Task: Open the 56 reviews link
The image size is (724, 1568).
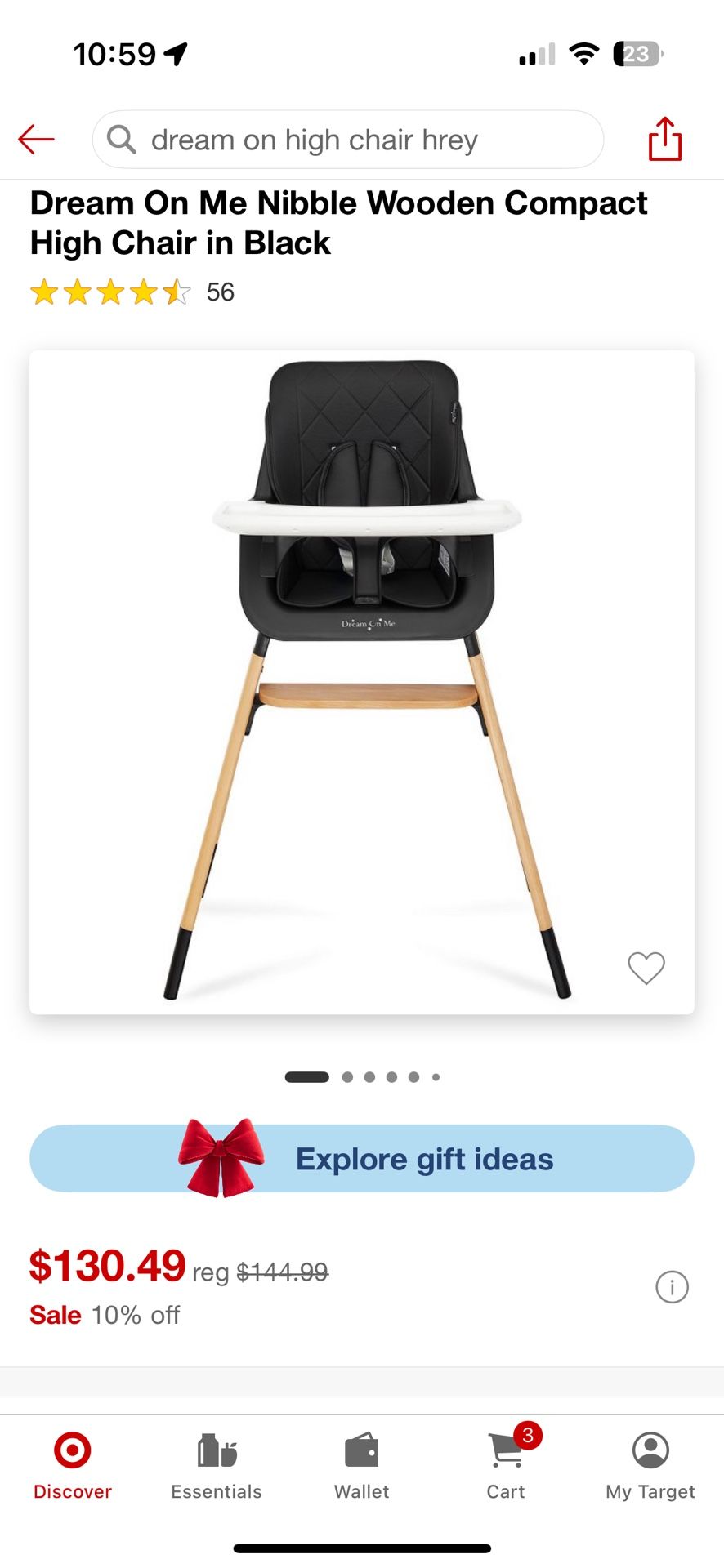Action: tap(219, 292)
